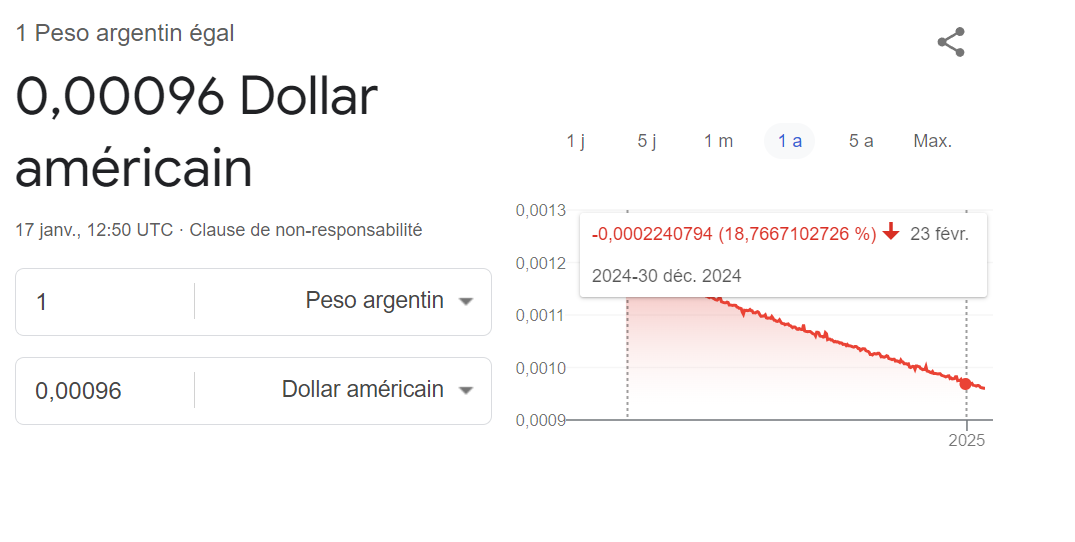The image size is (1075, 542).
Task: Switch chart to 5 j range
Action: click(647, 141)
